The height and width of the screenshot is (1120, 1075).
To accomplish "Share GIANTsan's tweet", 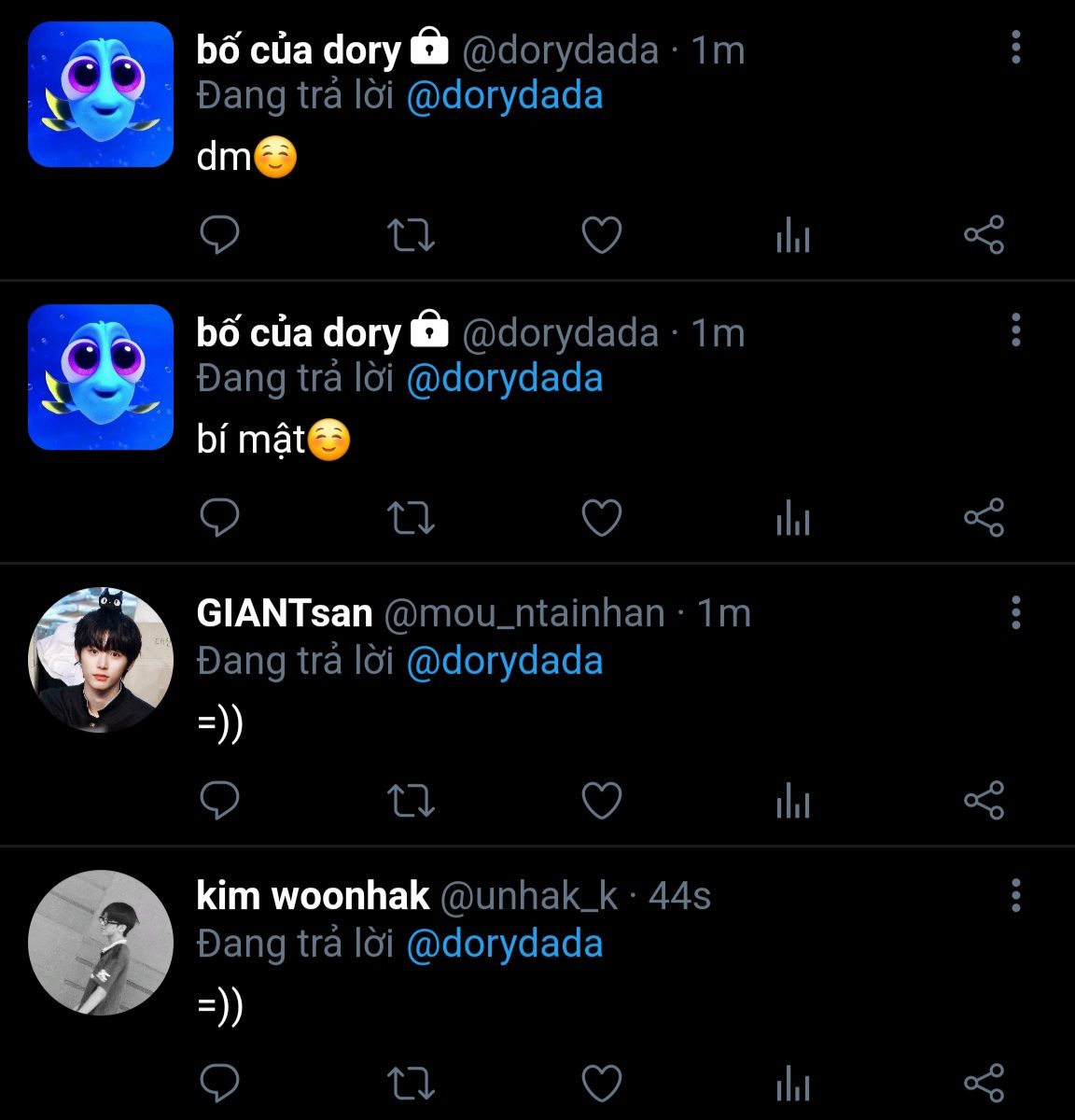I will [984, 800].
